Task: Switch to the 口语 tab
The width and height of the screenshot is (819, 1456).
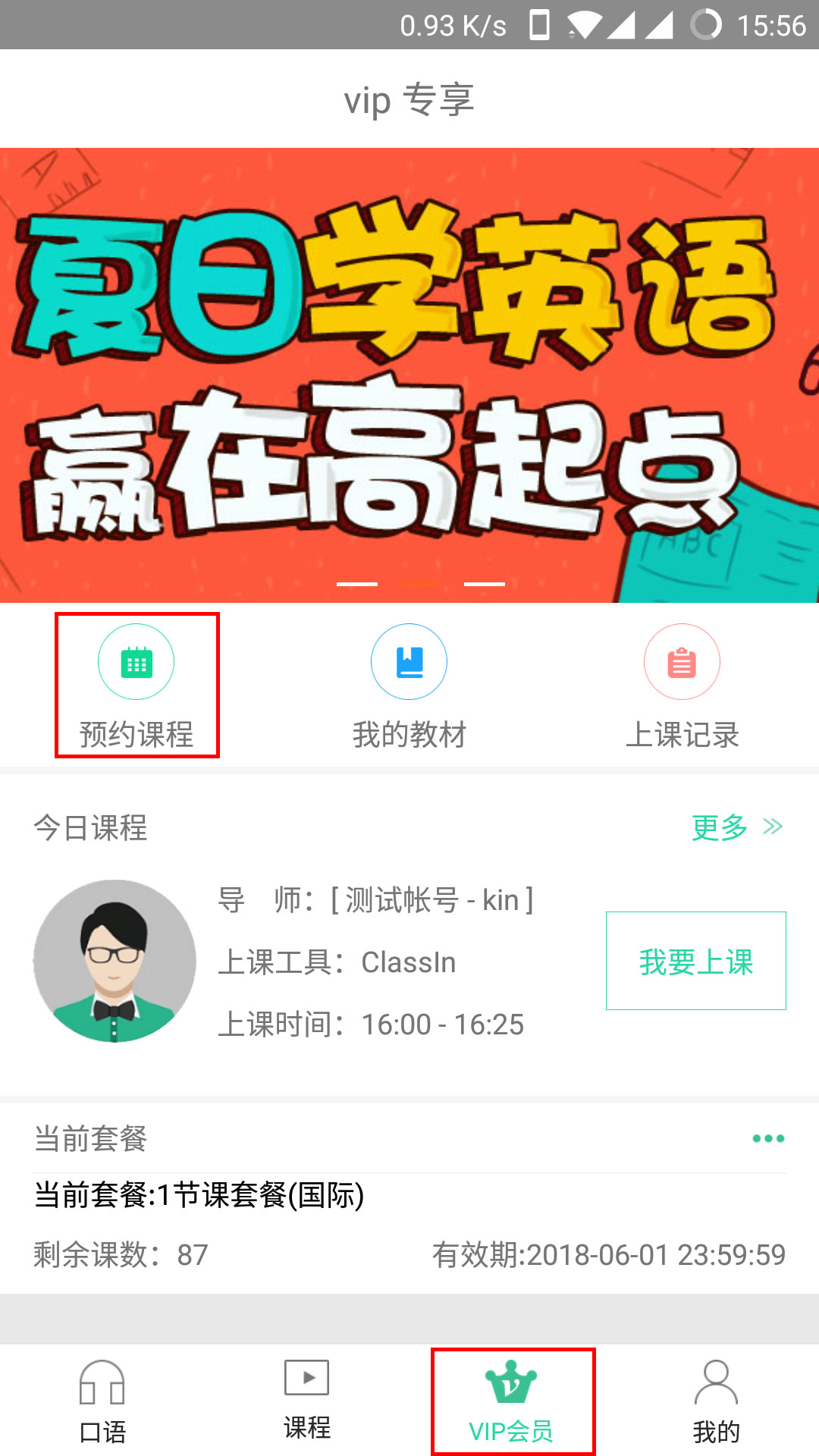Action: click(x=102, y=1403)
